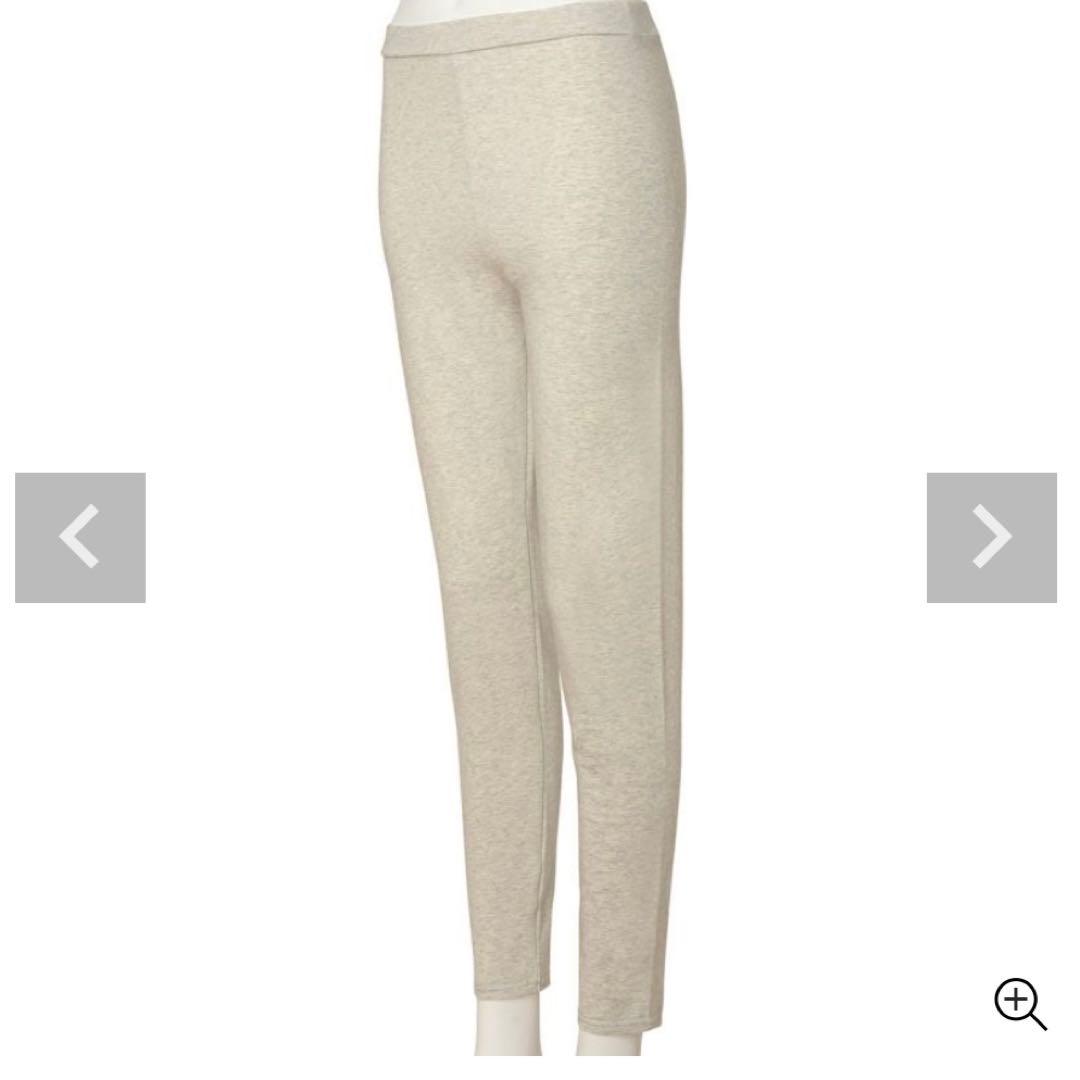Go to the previous product image

(80, 538)
